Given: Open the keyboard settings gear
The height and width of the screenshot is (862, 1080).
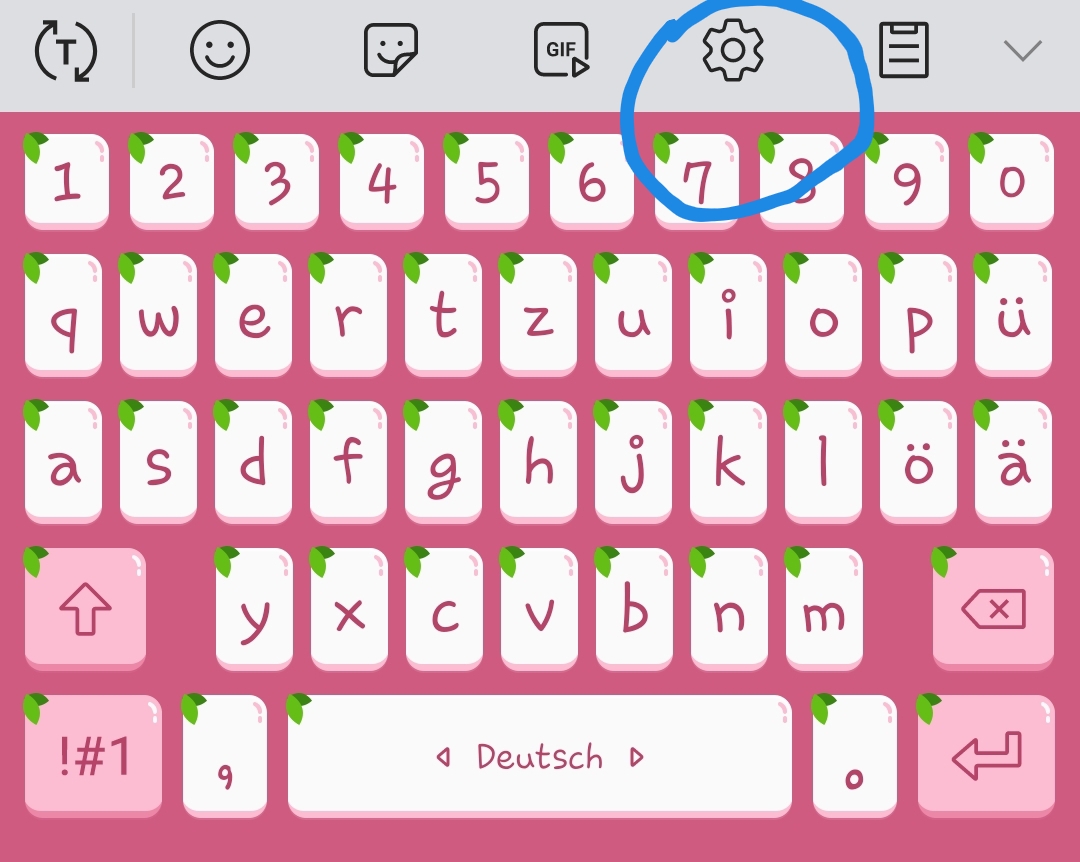Looking at the screenshot, I should coord(733,50).
